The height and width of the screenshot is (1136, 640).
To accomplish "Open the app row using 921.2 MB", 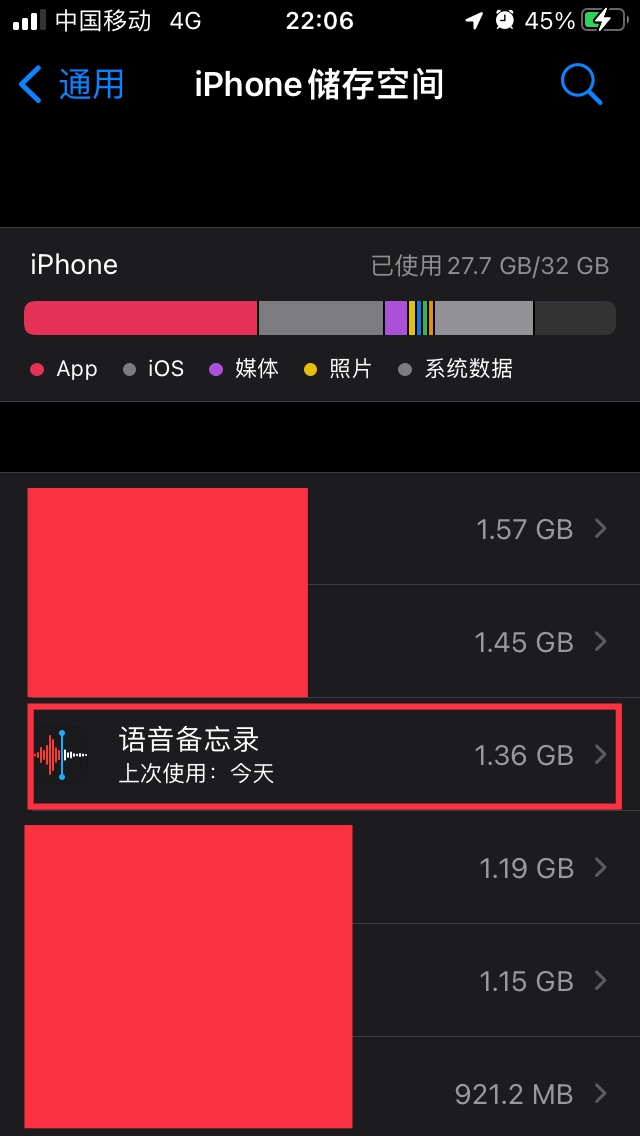I will pos(480,1093).
